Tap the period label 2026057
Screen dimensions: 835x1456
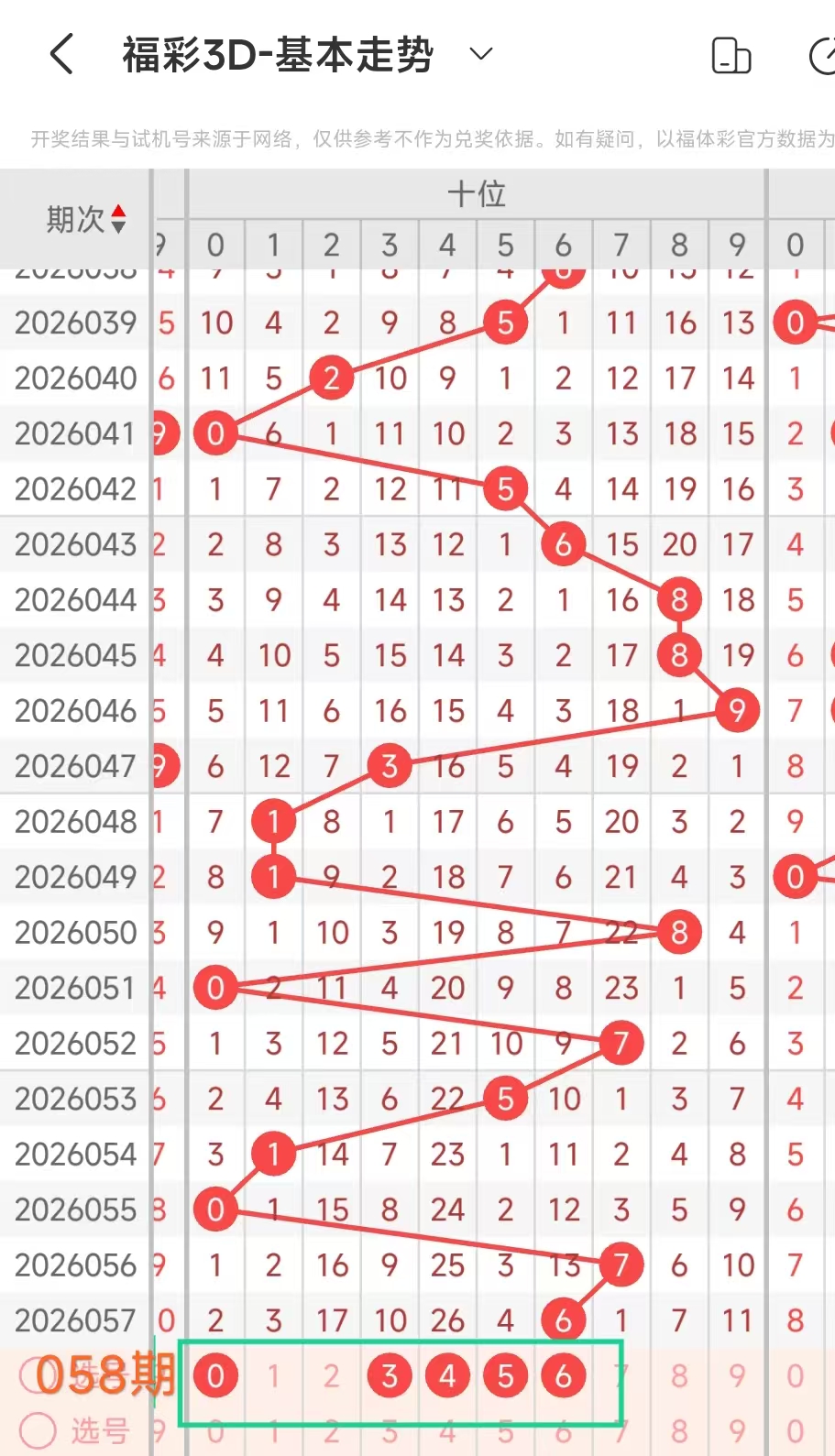point(74,1319)
